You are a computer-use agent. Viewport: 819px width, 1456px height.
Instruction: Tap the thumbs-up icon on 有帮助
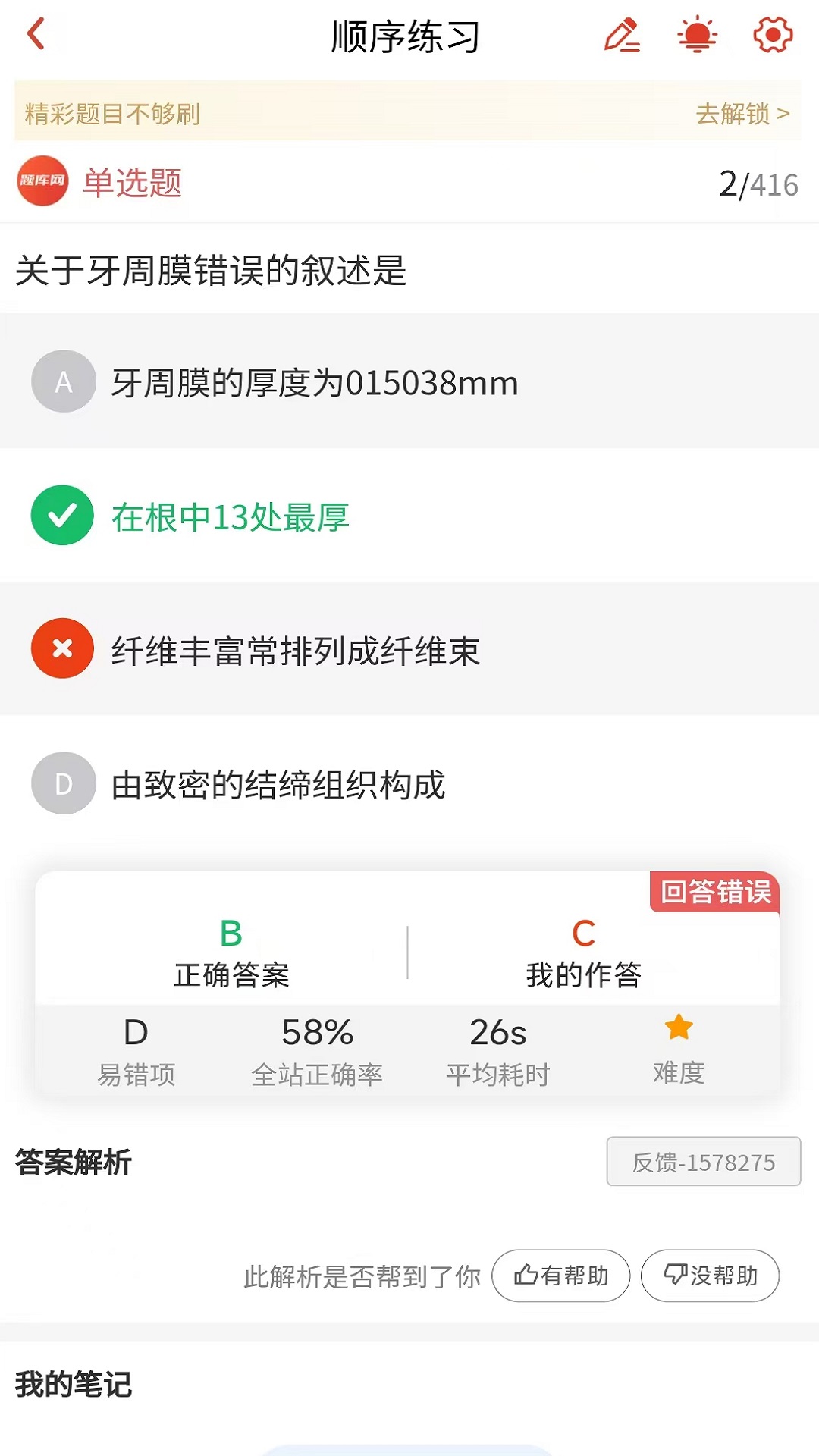click(x=526, y=1276)
